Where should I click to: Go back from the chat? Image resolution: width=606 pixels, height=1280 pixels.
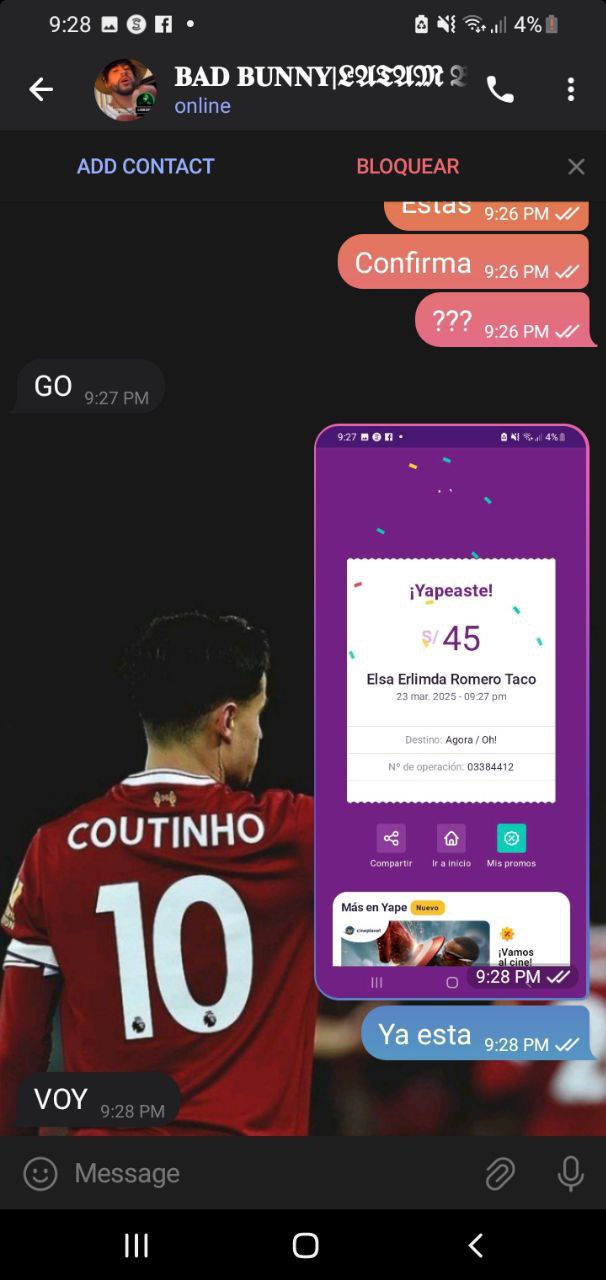pos(40,90)
